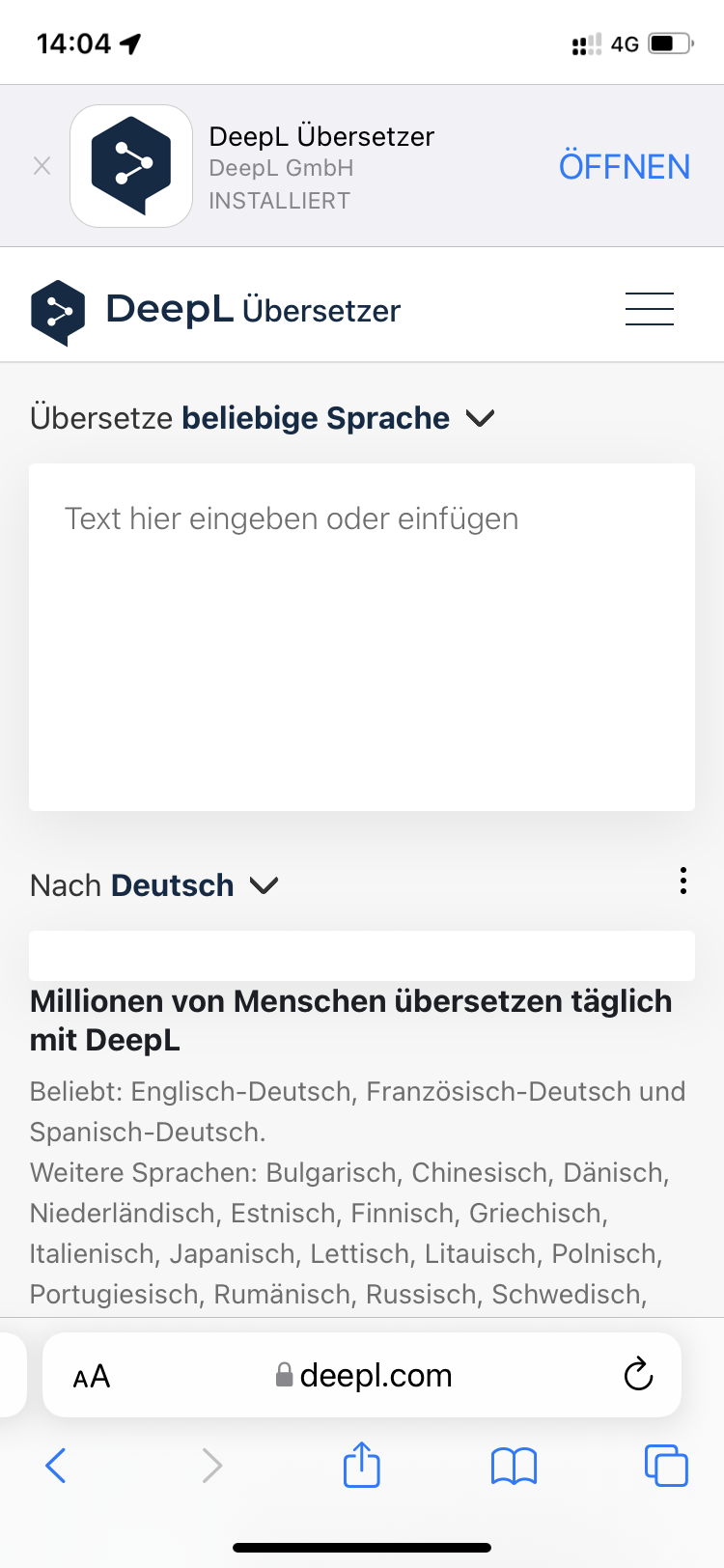Share this page
724x1568 pixels.
[x=362, y=1464]
